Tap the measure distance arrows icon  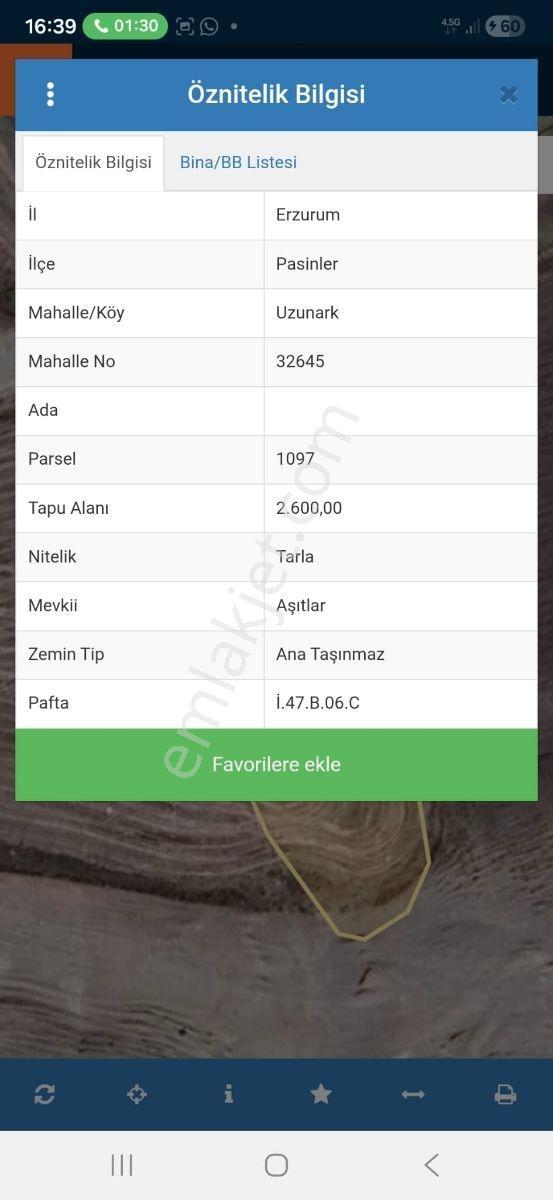click(x=413, y=1094)
